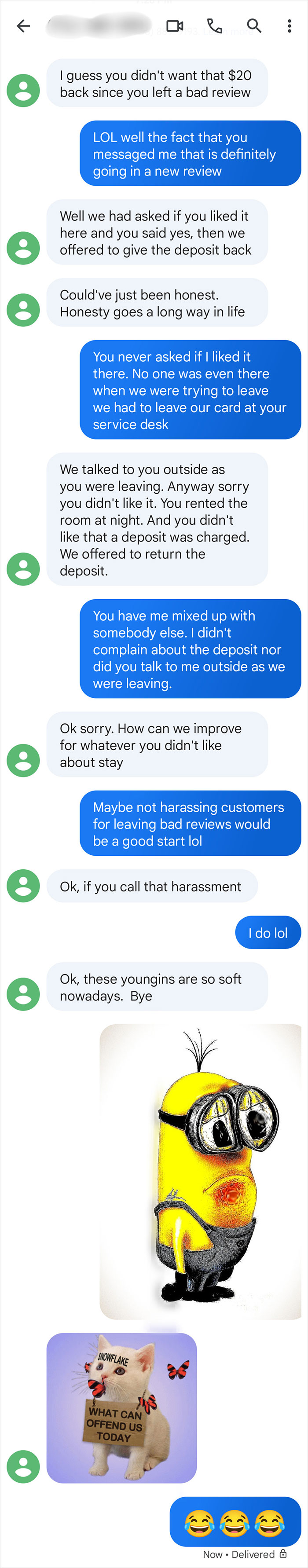Place a voice call to this contact
308x1568 pixels.
coord(214,26)
